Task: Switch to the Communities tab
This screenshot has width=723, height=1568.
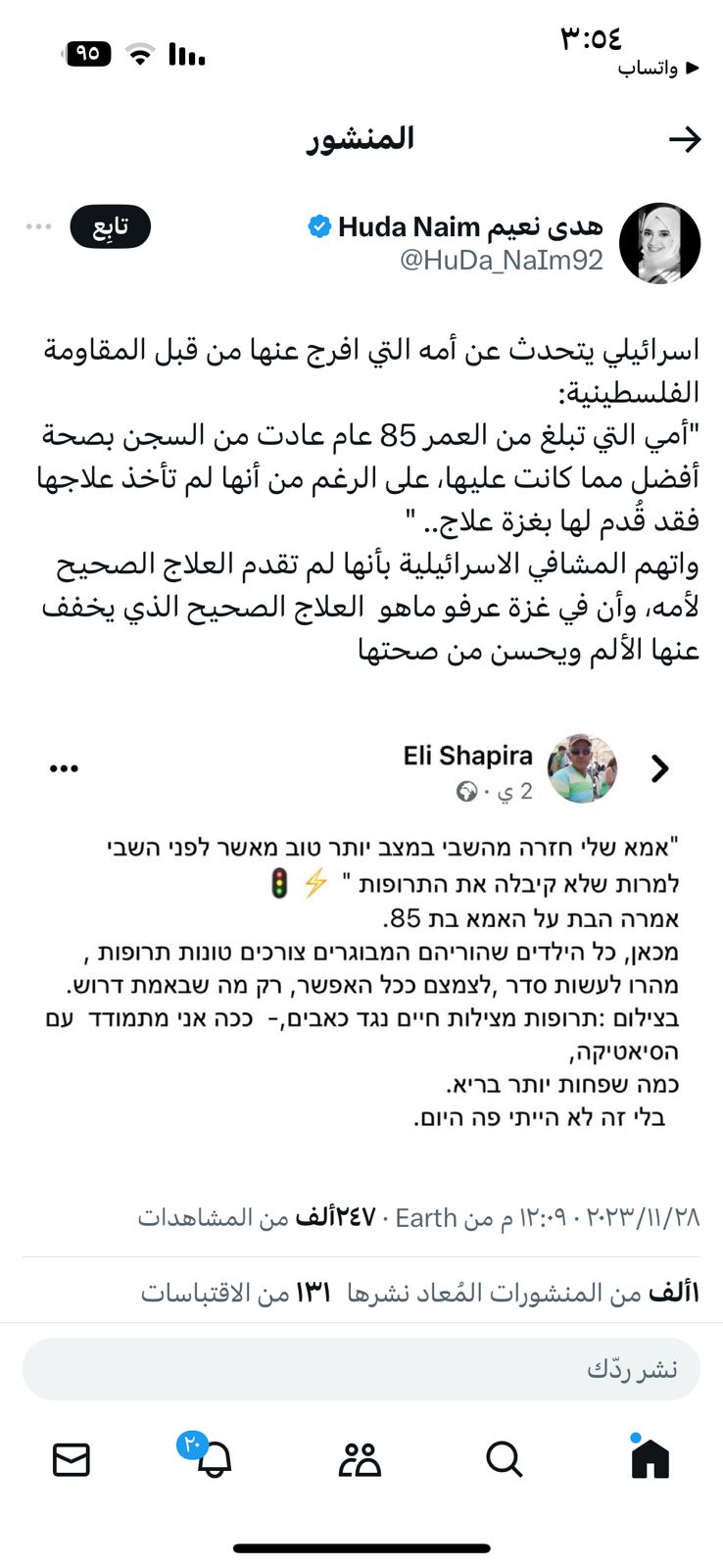Action: pos(360,1459)
